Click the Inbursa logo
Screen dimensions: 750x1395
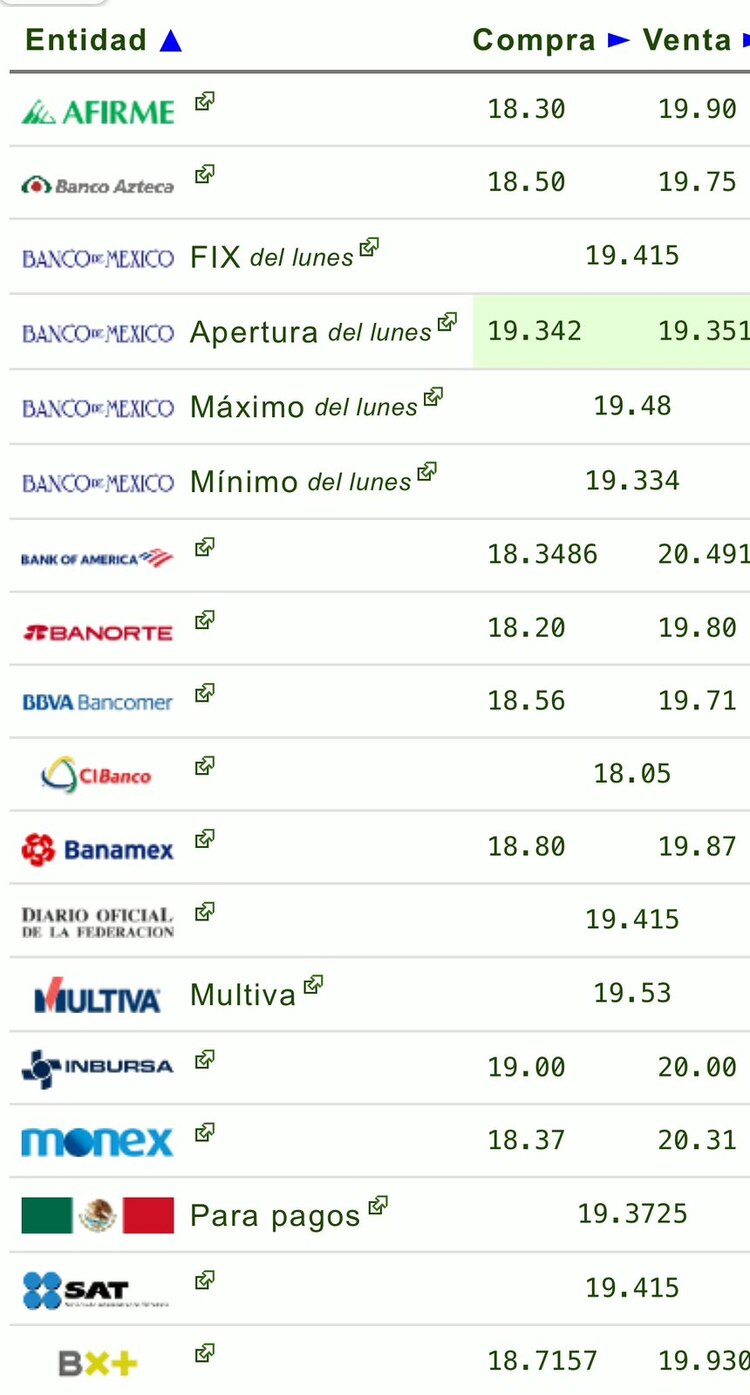[95, 1067]
